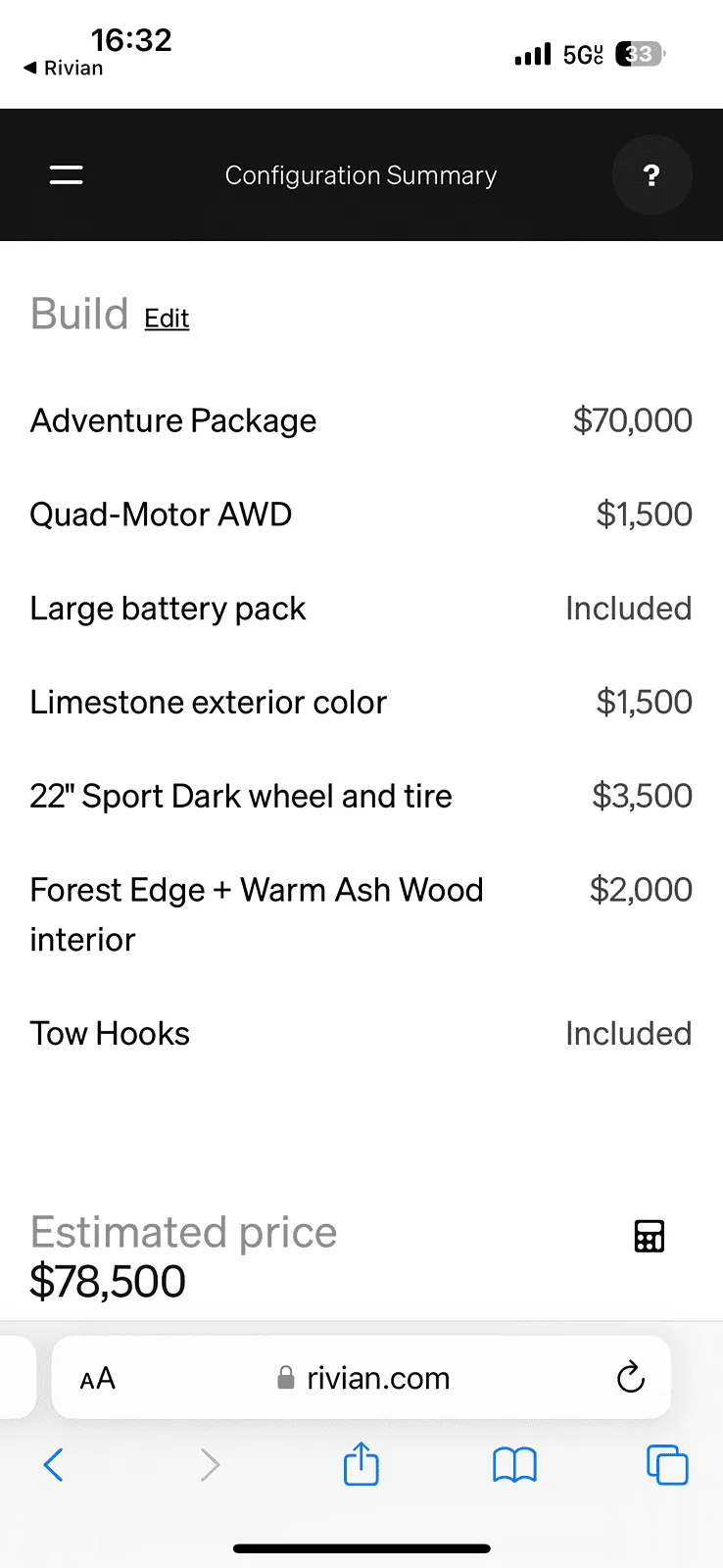The height and width of the screenshot is (1568, 723).
Task: Open Safari's AA text size menu
Action: [97, 1379]
